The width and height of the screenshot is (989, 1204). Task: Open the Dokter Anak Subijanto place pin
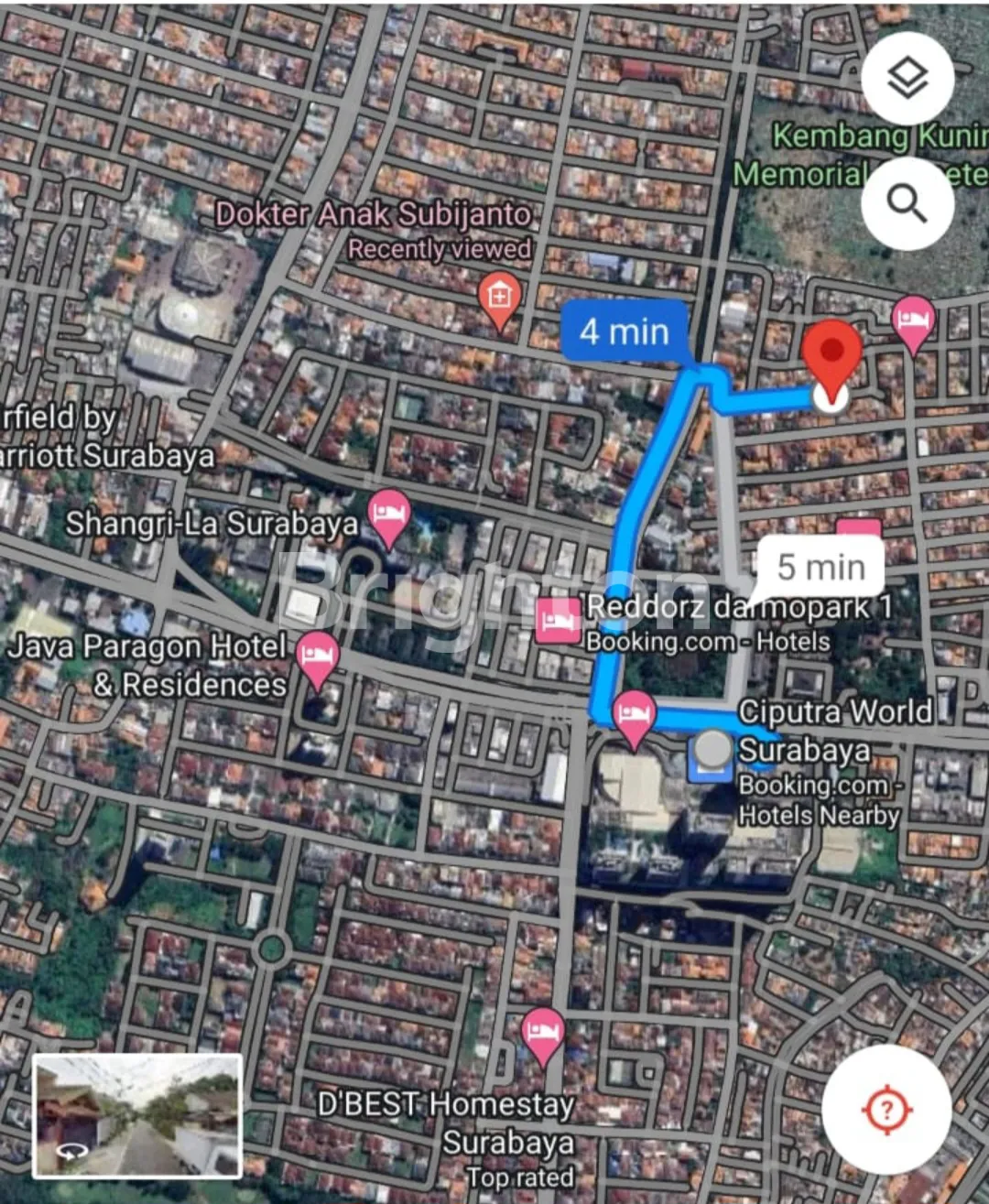(x=499, y=298)
